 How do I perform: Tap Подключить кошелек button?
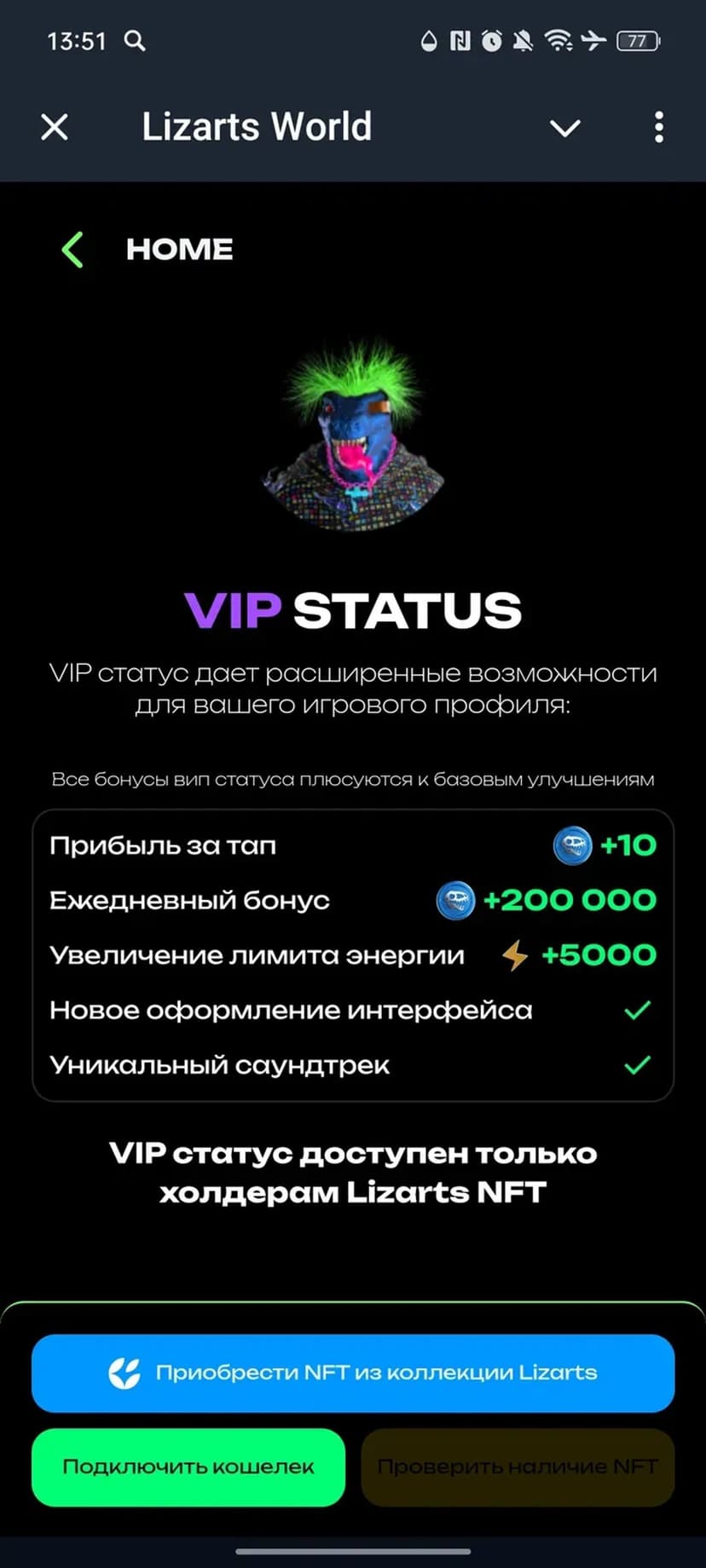coord(188,1467)
